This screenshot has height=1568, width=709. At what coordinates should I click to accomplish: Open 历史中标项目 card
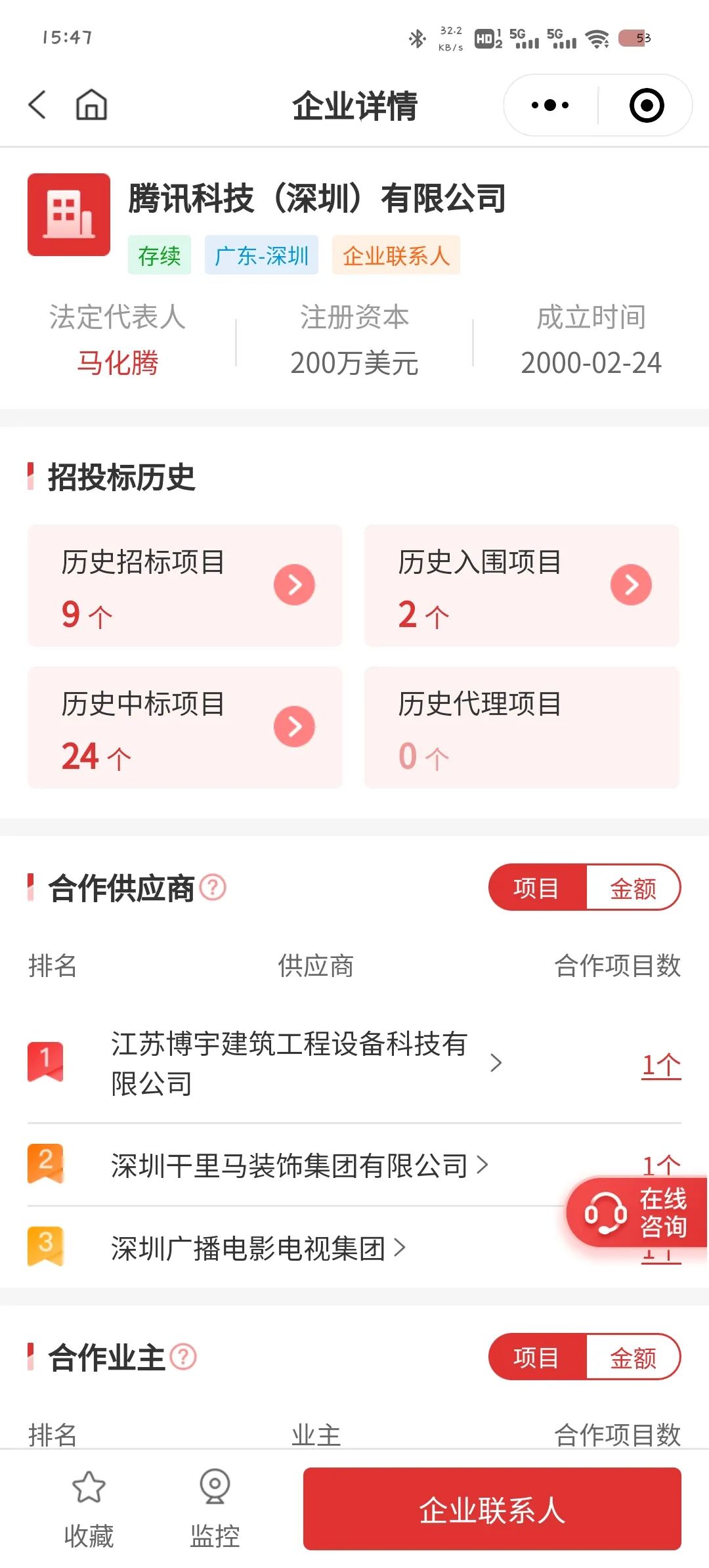coord(185,728)
